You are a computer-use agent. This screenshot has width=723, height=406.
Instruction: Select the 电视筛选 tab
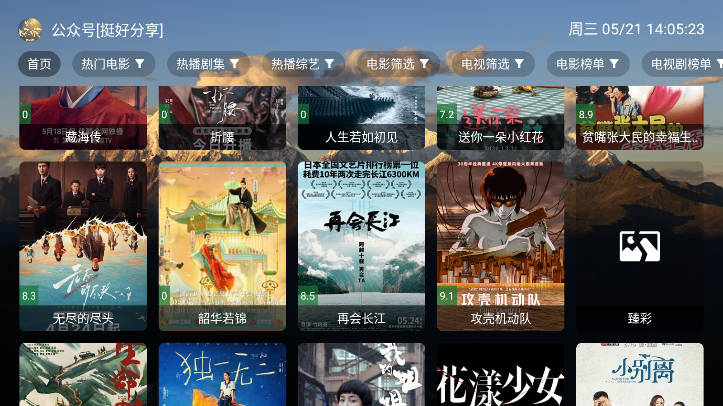(x=493, y=64)
